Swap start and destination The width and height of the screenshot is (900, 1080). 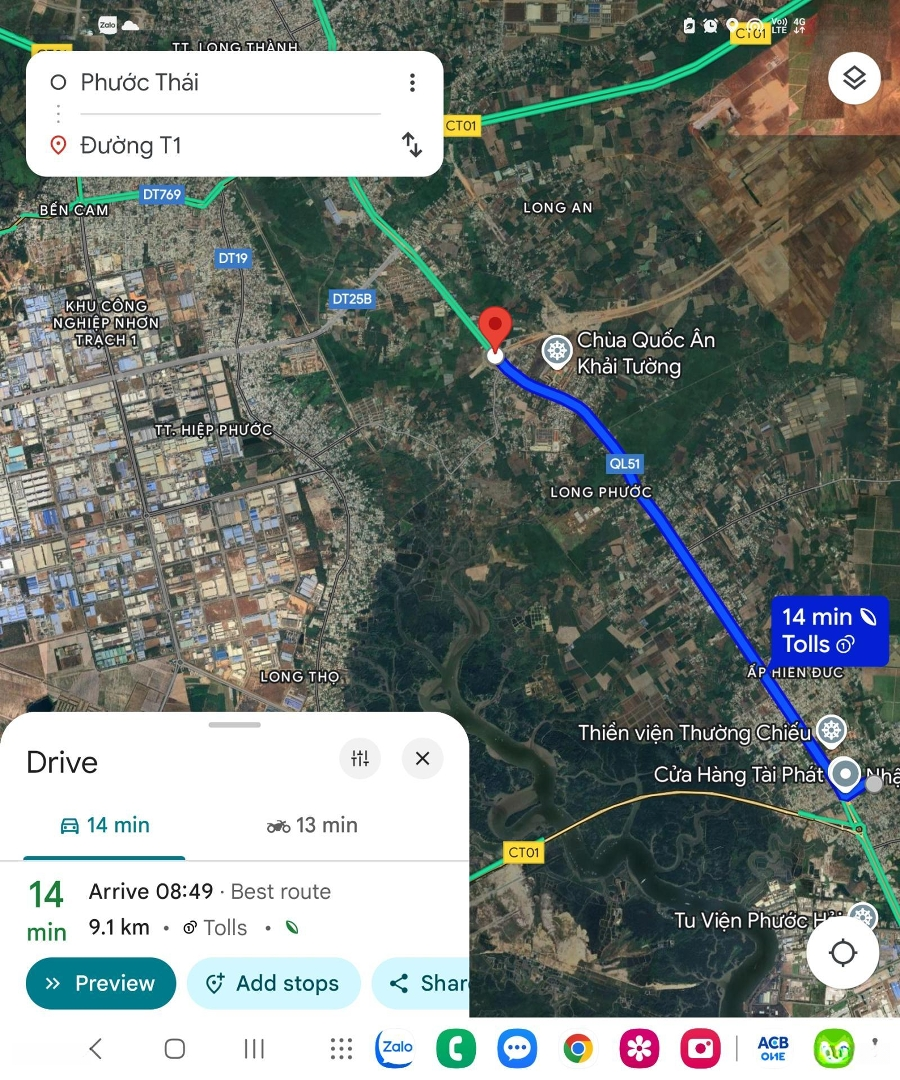point(412,145)
